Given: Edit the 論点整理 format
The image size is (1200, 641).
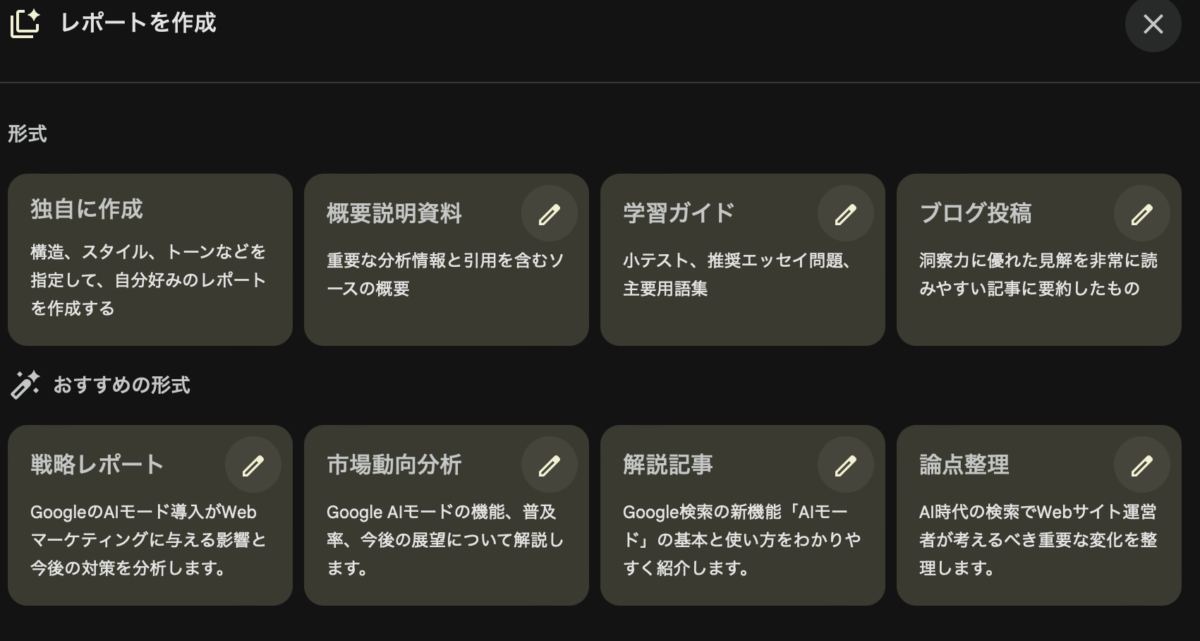Looking at the screenshot, I should pos(1141,465).
